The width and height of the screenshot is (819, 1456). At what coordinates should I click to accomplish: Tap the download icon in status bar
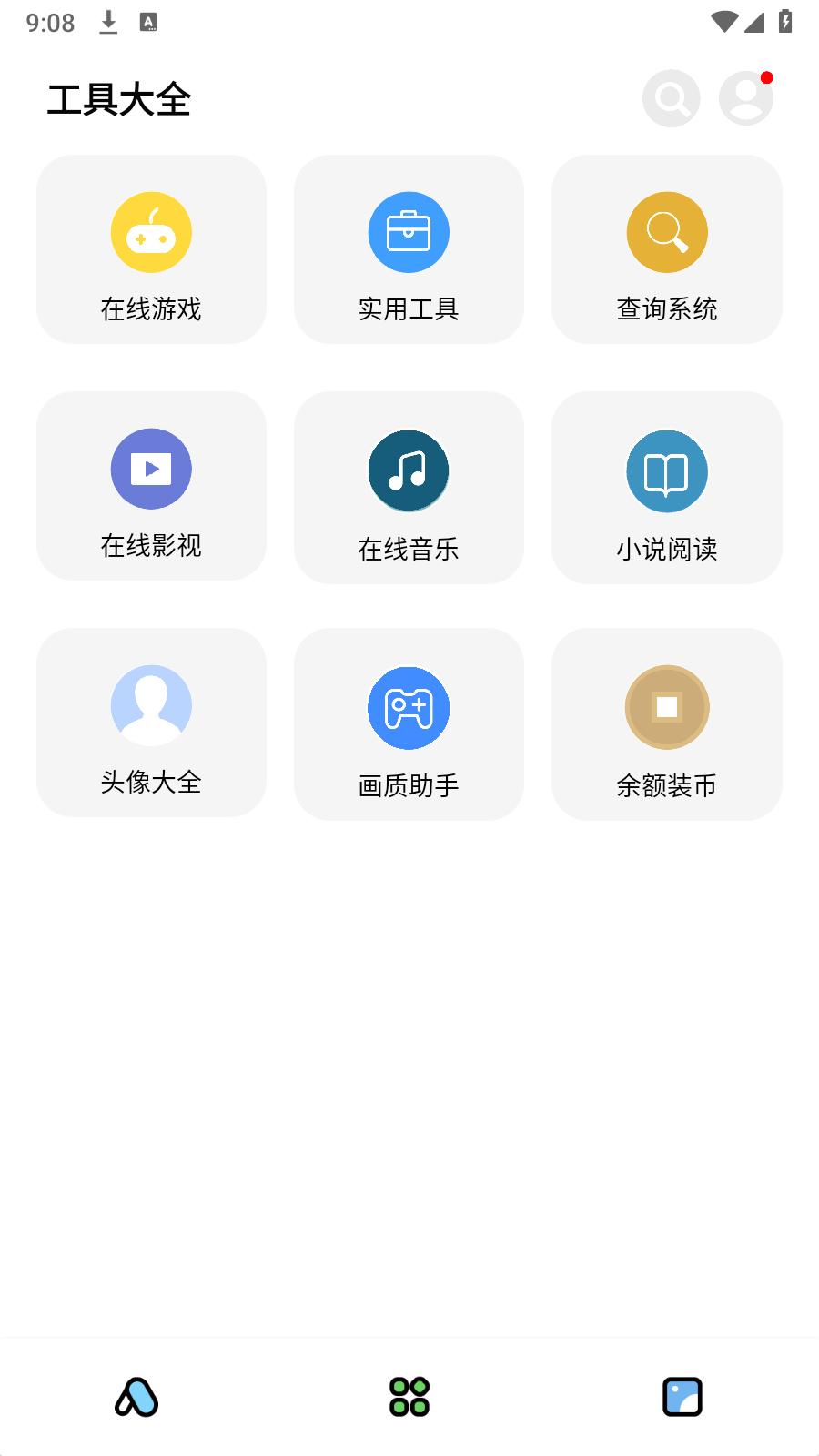point(108,23)
